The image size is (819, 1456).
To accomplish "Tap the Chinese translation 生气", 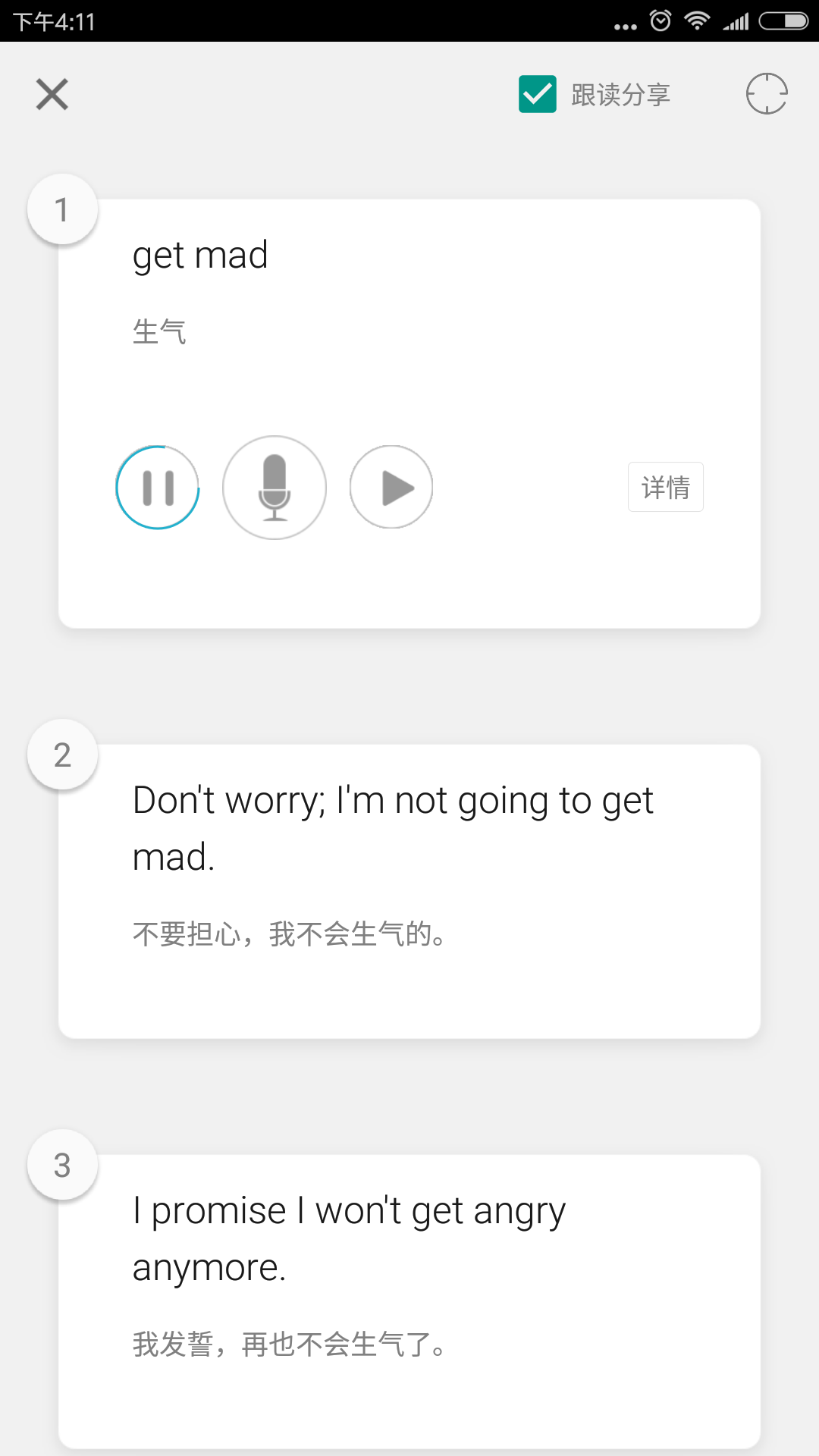I will 159,330.
